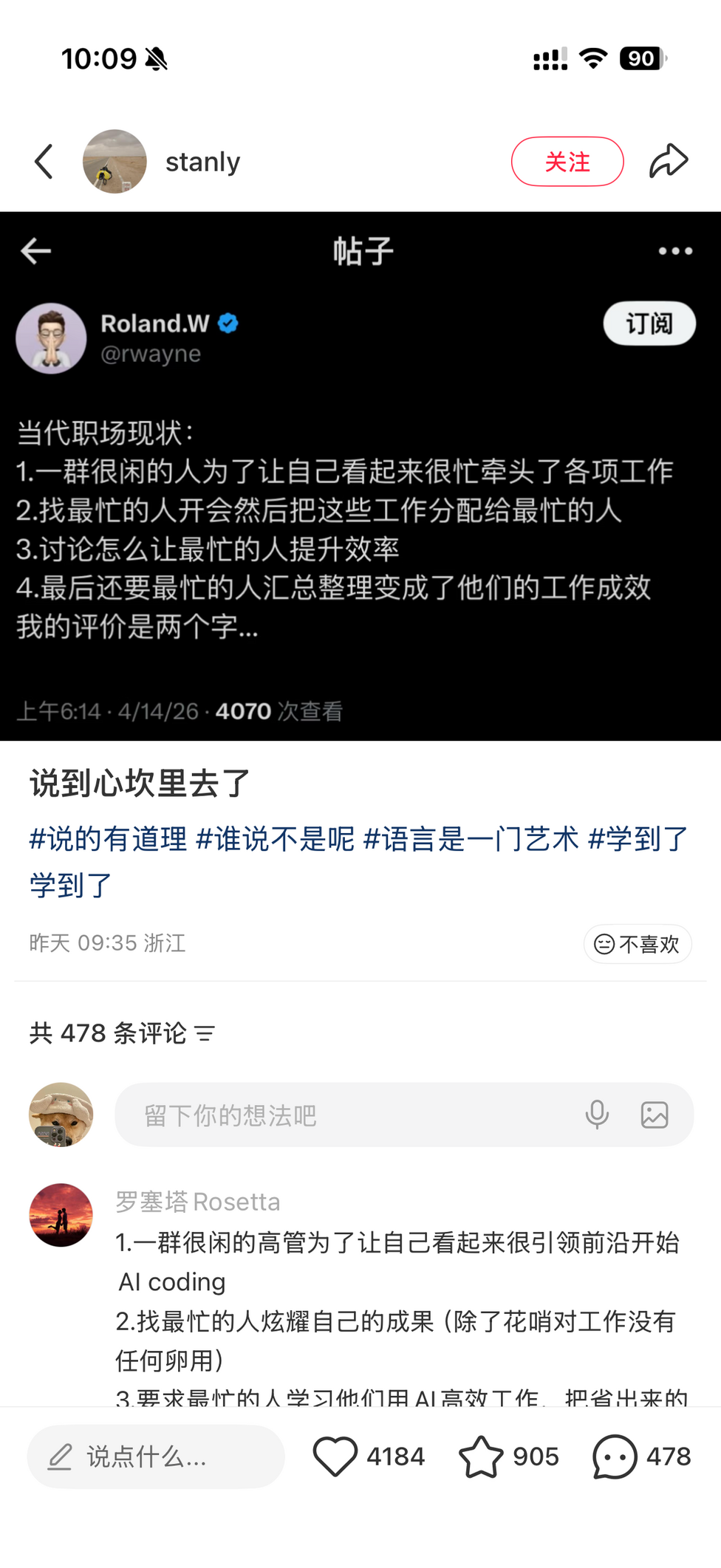Open hashtag #语言是一门艺术
This screenshot has height=1568, width=721.
click(x=471, y=839)
